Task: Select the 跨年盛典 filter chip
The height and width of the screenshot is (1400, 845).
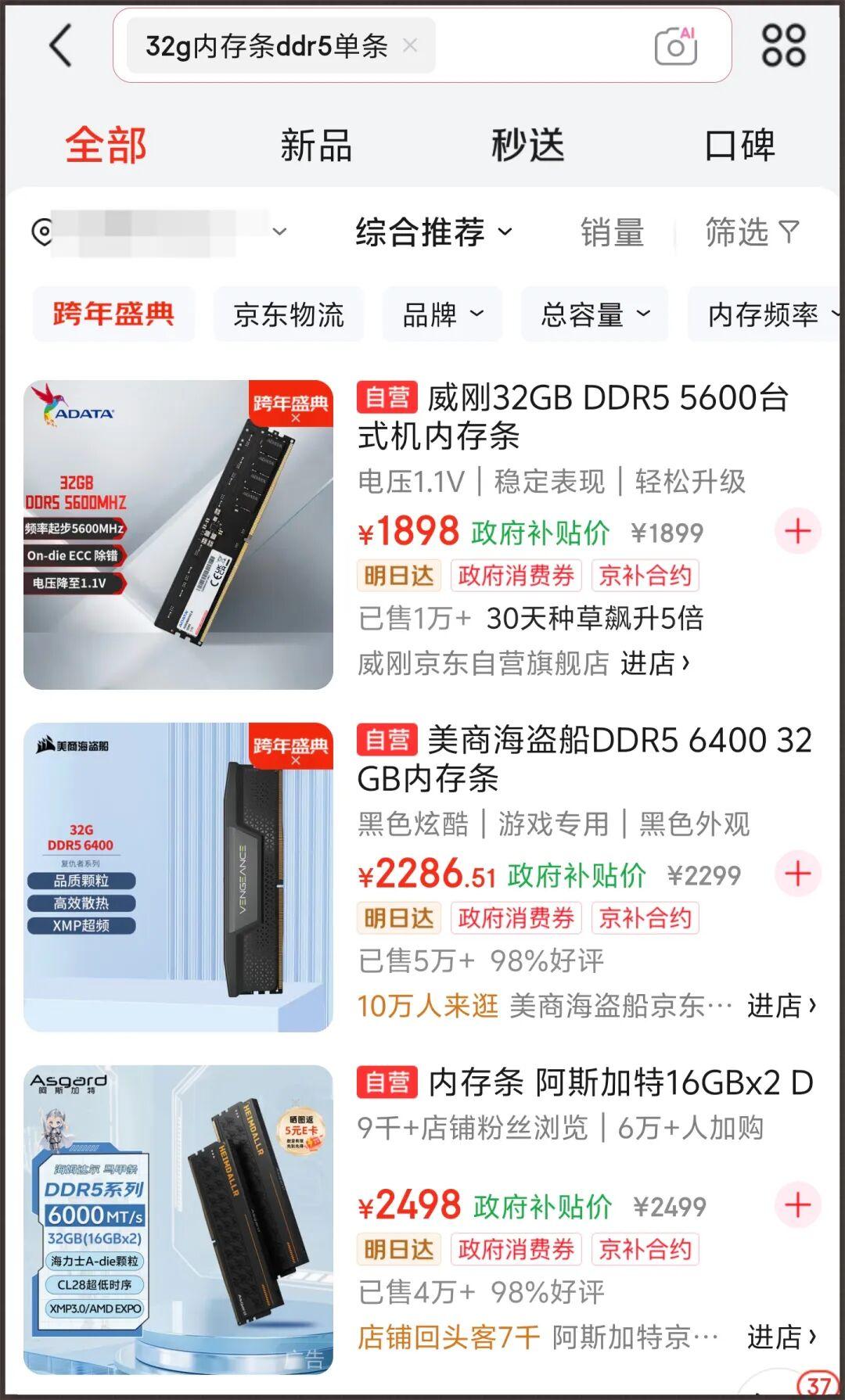Action: (x=113, y=314)
